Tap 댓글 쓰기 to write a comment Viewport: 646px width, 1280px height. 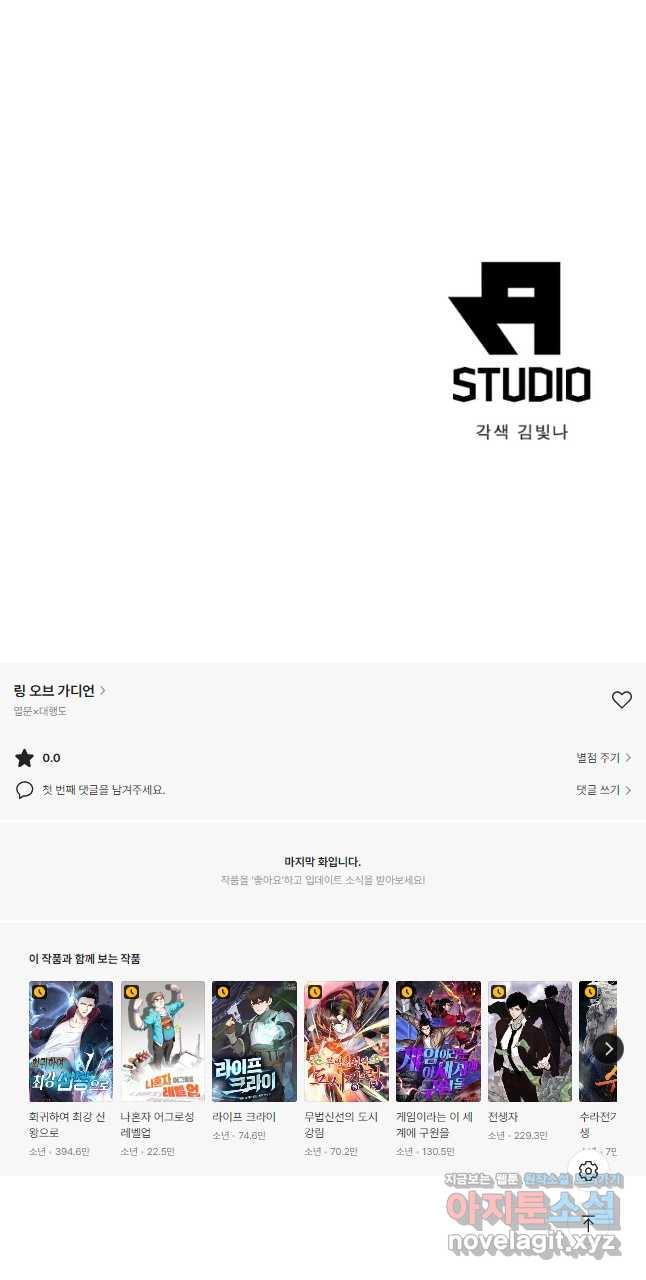[x=603, y=790]
